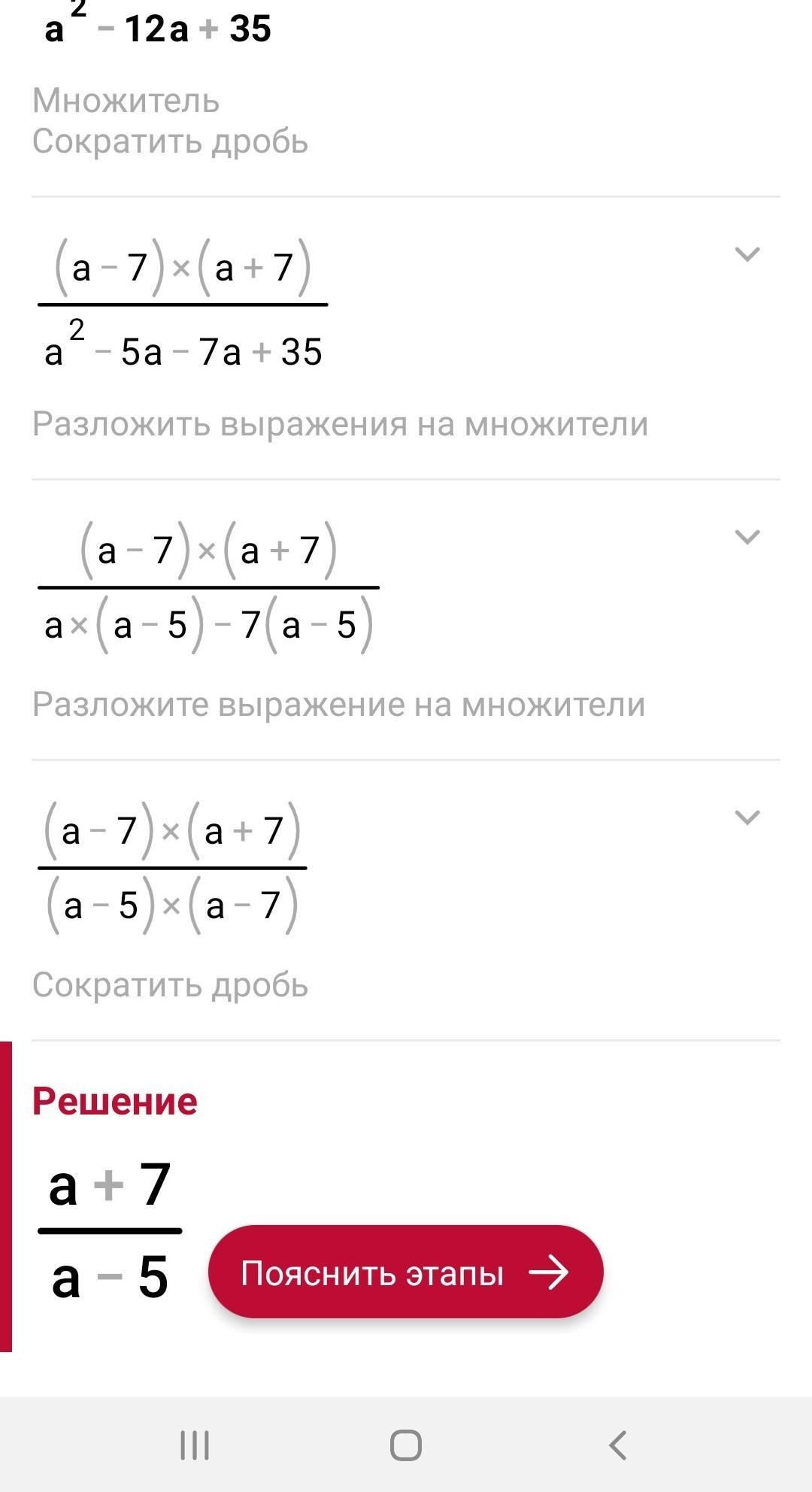Tap the 'Пояснить этапы' button
This screenshot has height=1492, width=812.
point(405,1273)
